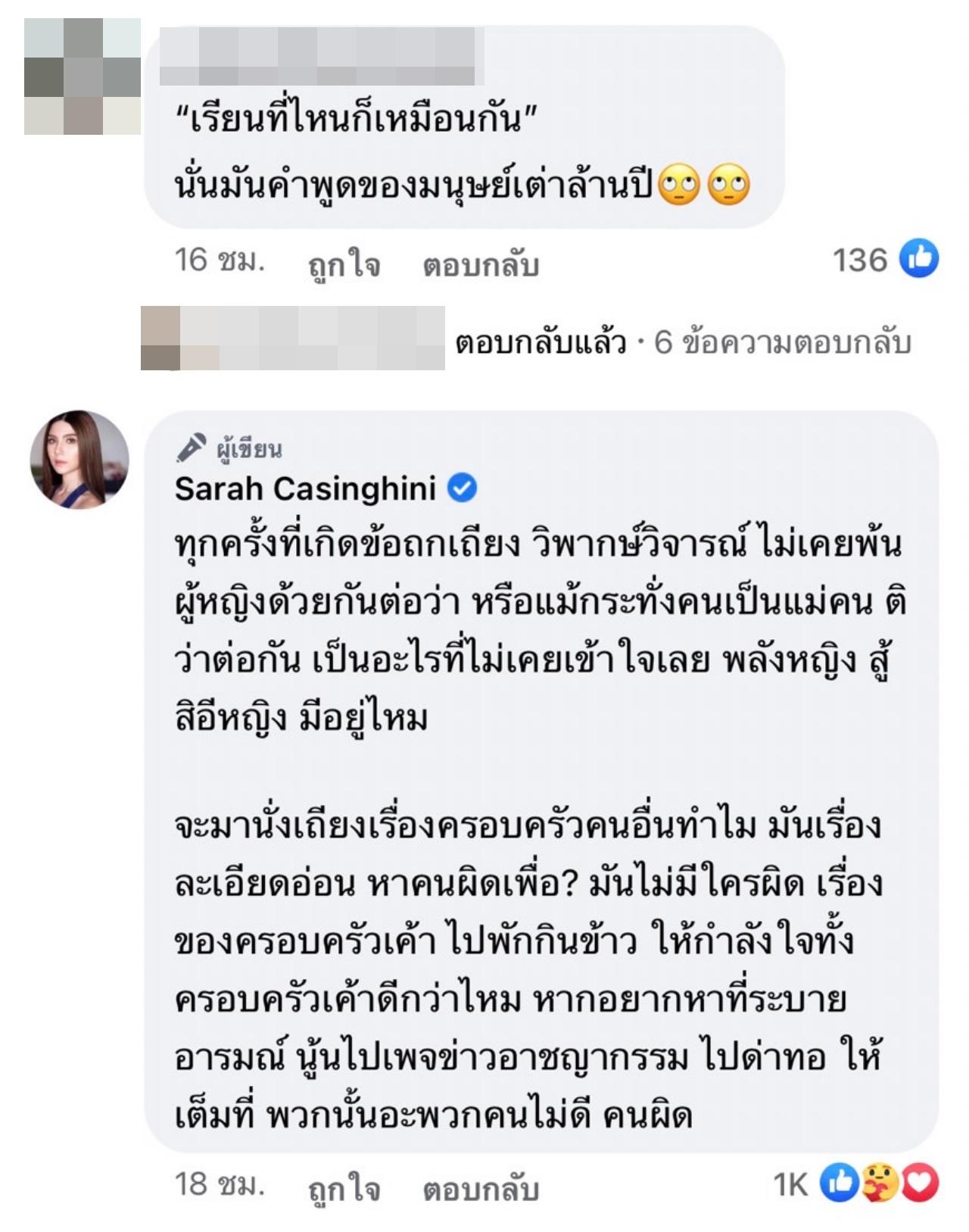Open Sarah Casinghini's profile name
This screenshot has width=969, height=1232.
coord(306,488)
